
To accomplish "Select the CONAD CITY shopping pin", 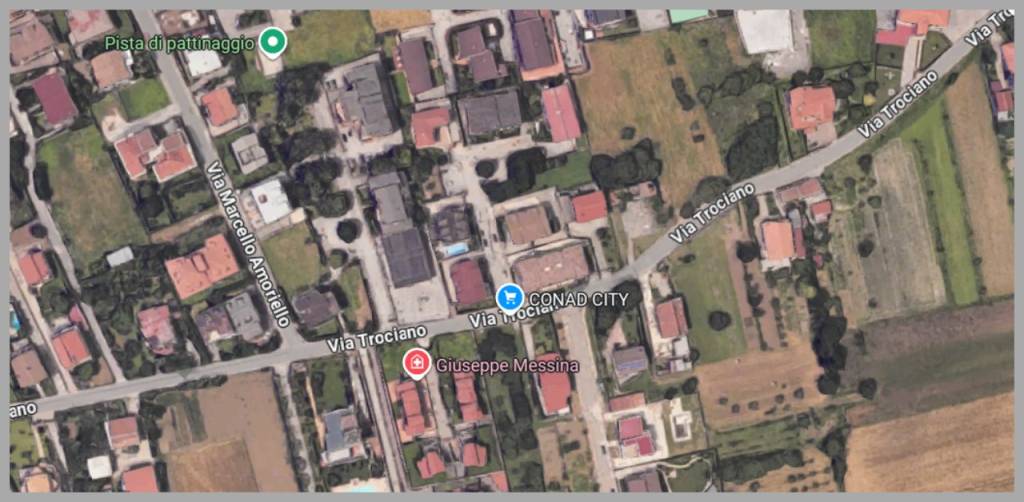I will (x=510, y=297).
